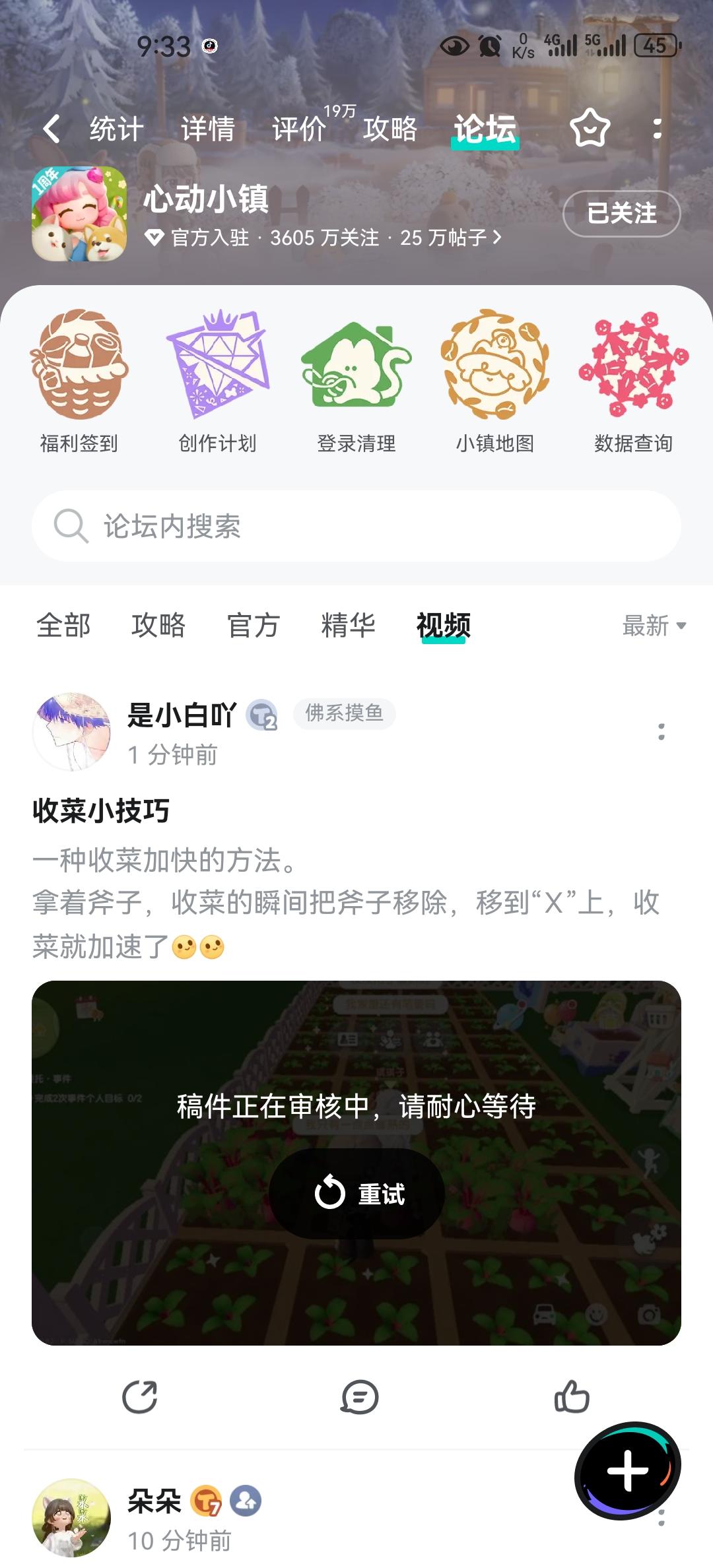Go back using the top-left arrow

[x=51, y=129]
